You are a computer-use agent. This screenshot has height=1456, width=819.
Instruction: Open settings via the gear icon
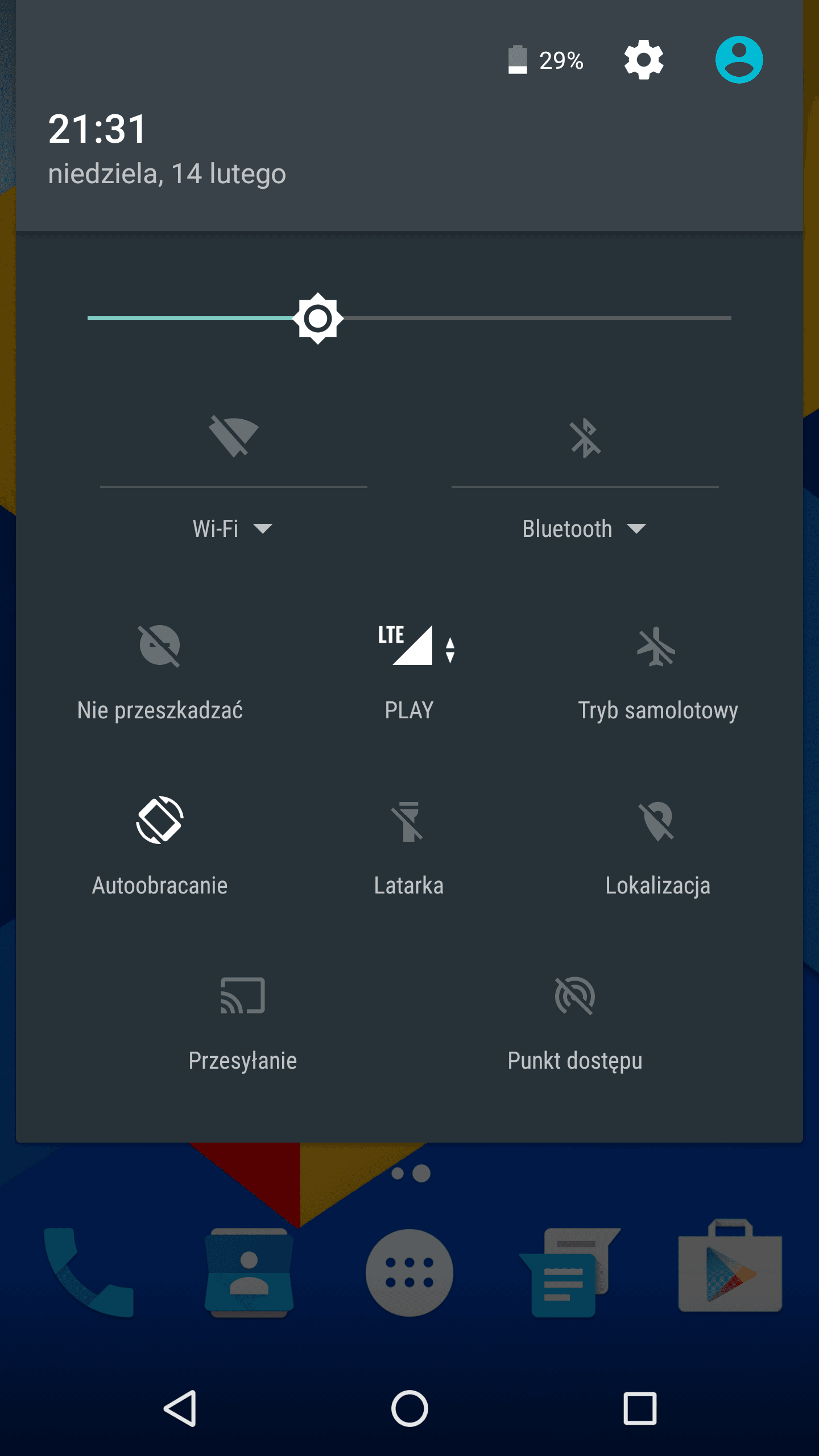point(643,60)
